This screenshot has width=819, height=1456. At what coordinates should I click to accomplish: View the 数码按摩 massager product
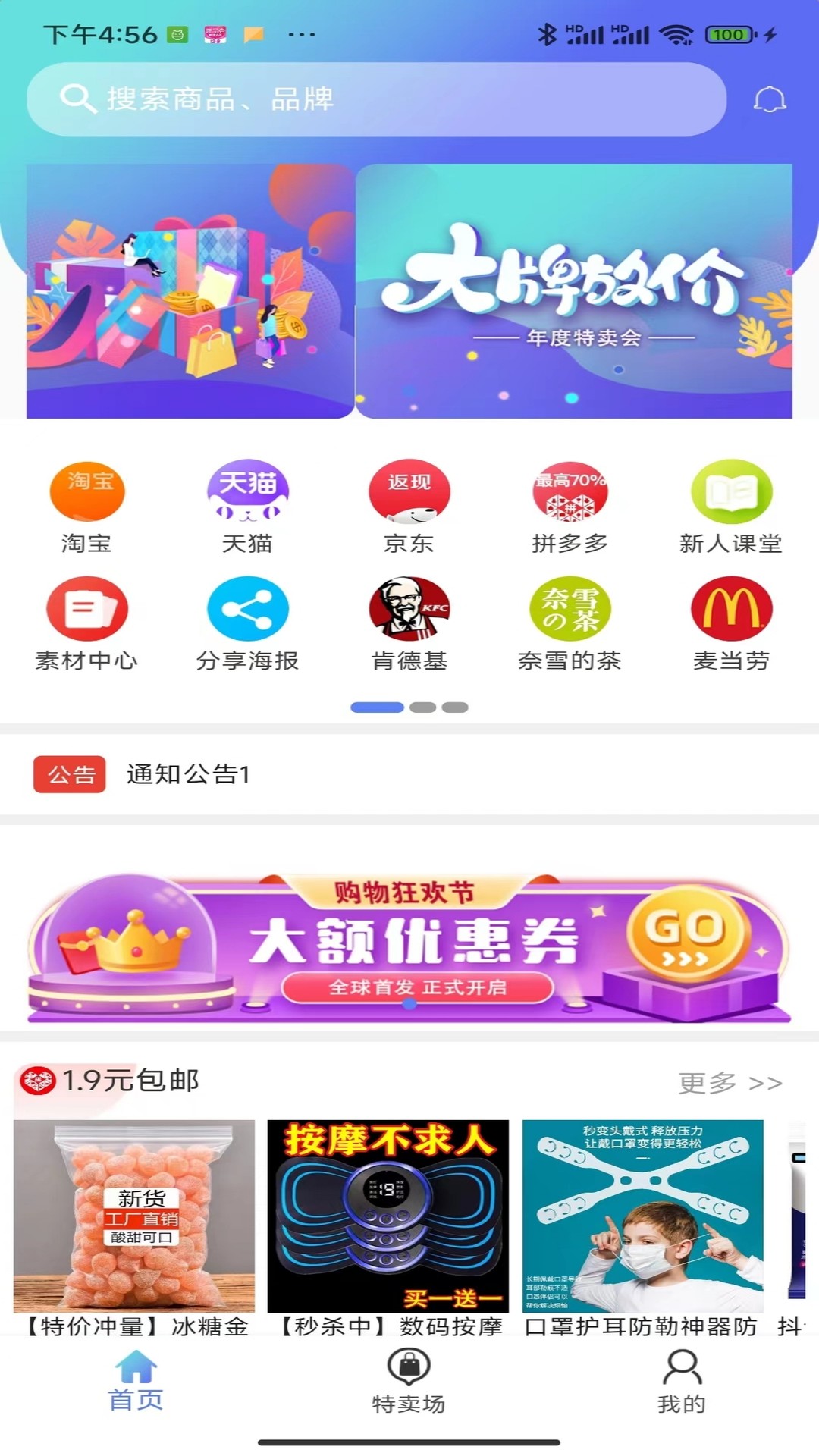pos(388,1225)
